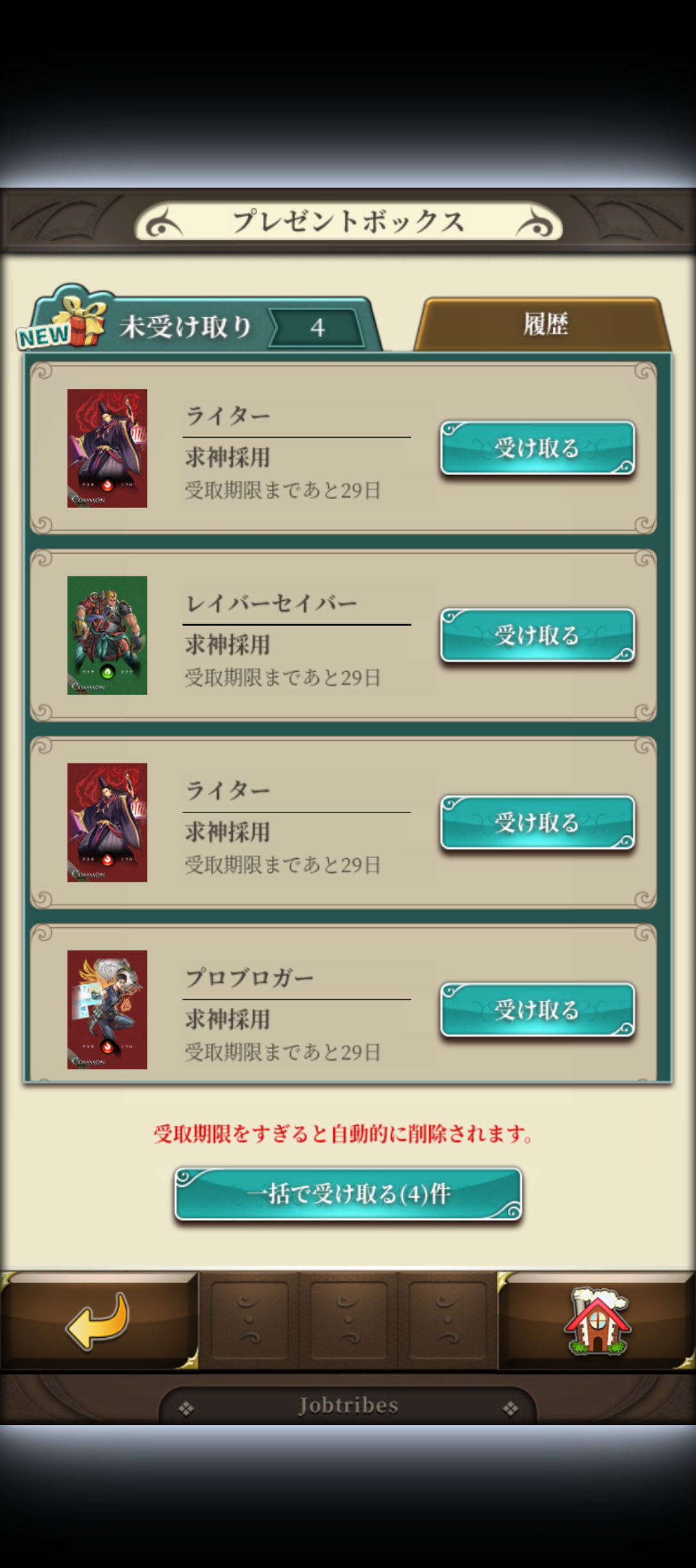This screenshot has height=1568, width=696.
Task: Claim the second ライター present
Action: 537,823
